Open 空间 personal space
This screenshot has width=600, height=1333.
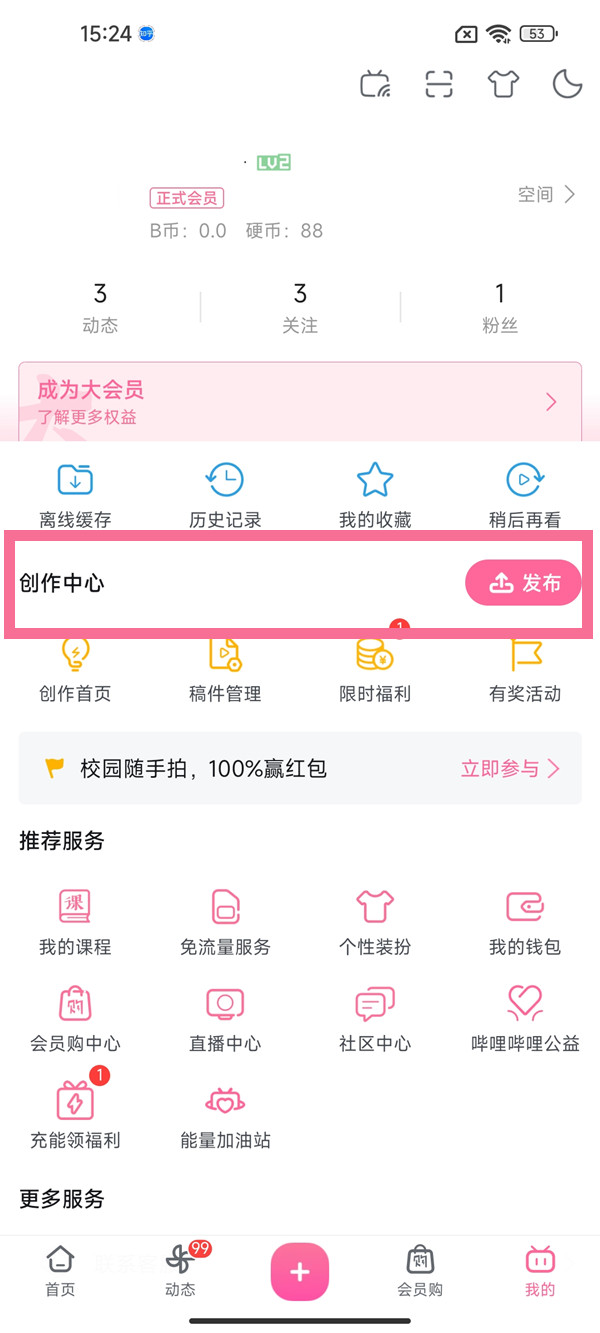[546, 194]
